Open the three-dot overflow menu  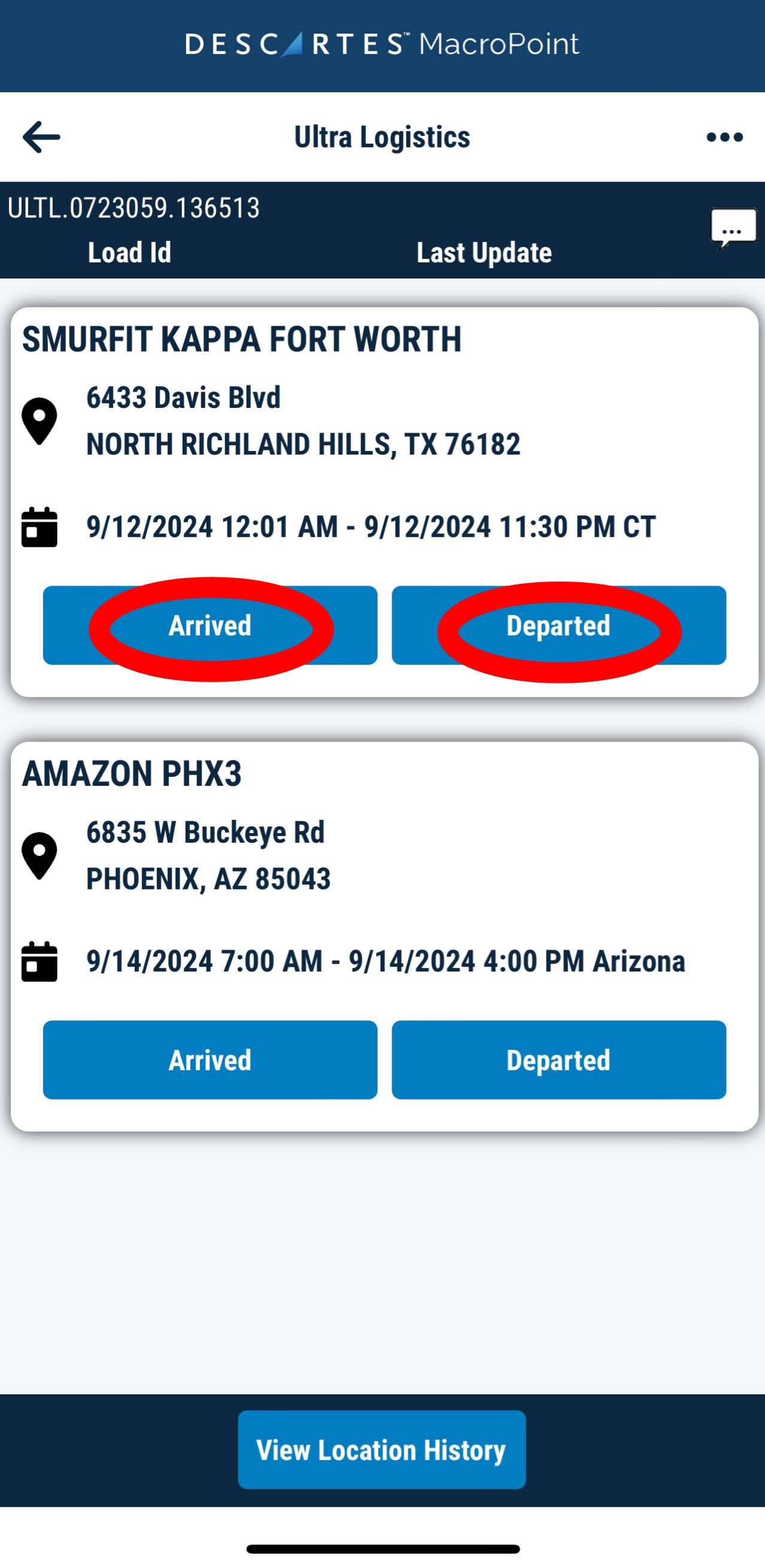(724, 137)
